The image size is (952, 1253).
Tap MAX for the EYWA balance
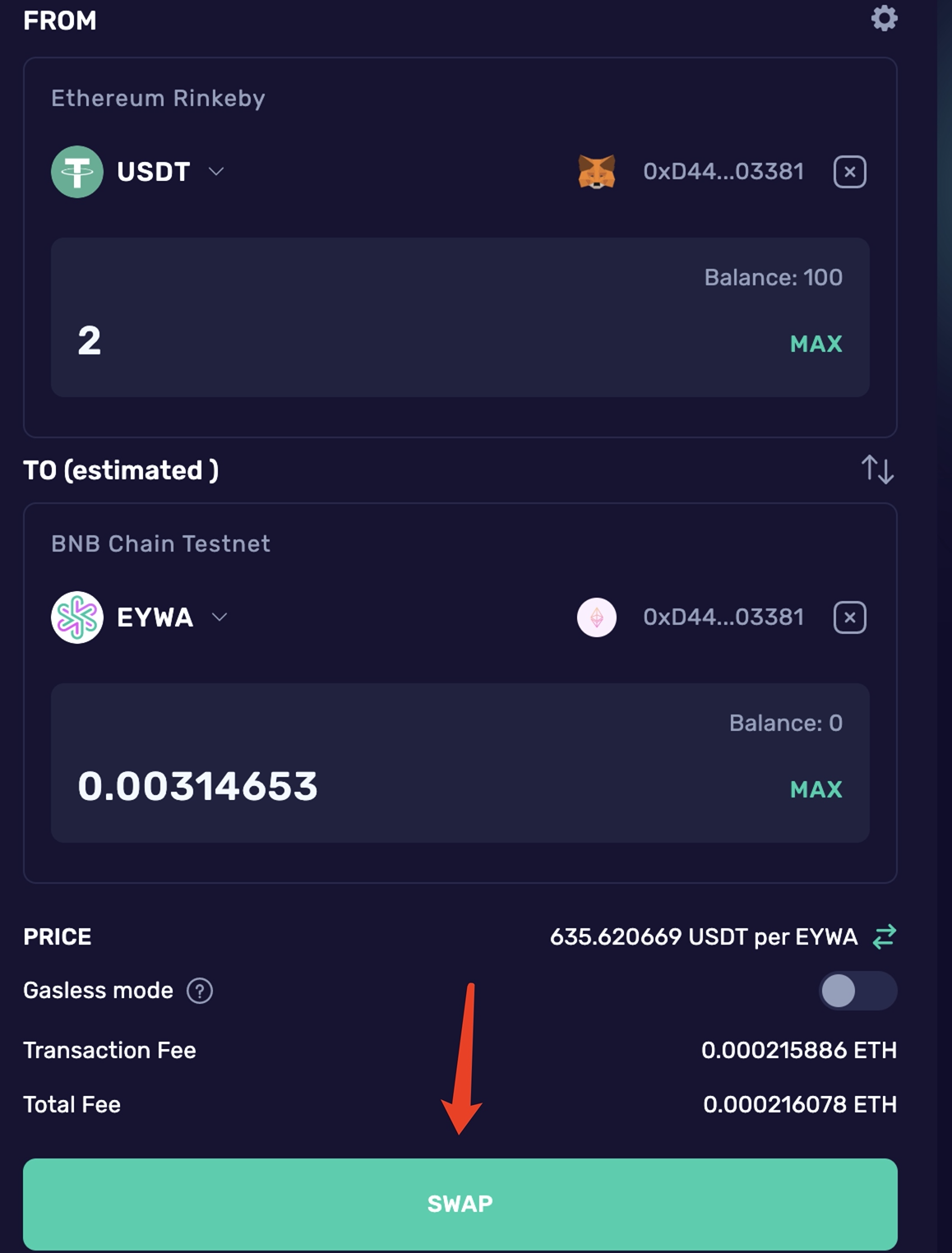[816, 789]
